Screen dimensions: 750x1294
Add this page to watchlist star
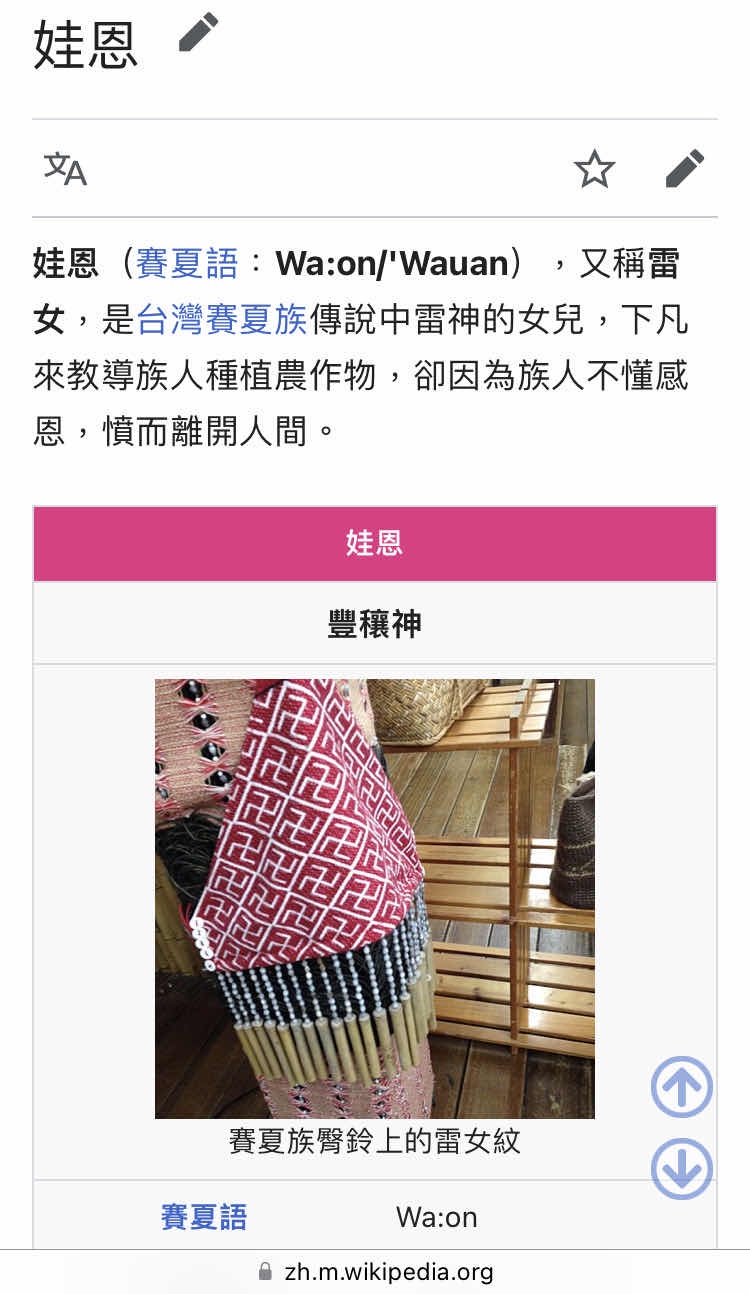click(594, 169)
